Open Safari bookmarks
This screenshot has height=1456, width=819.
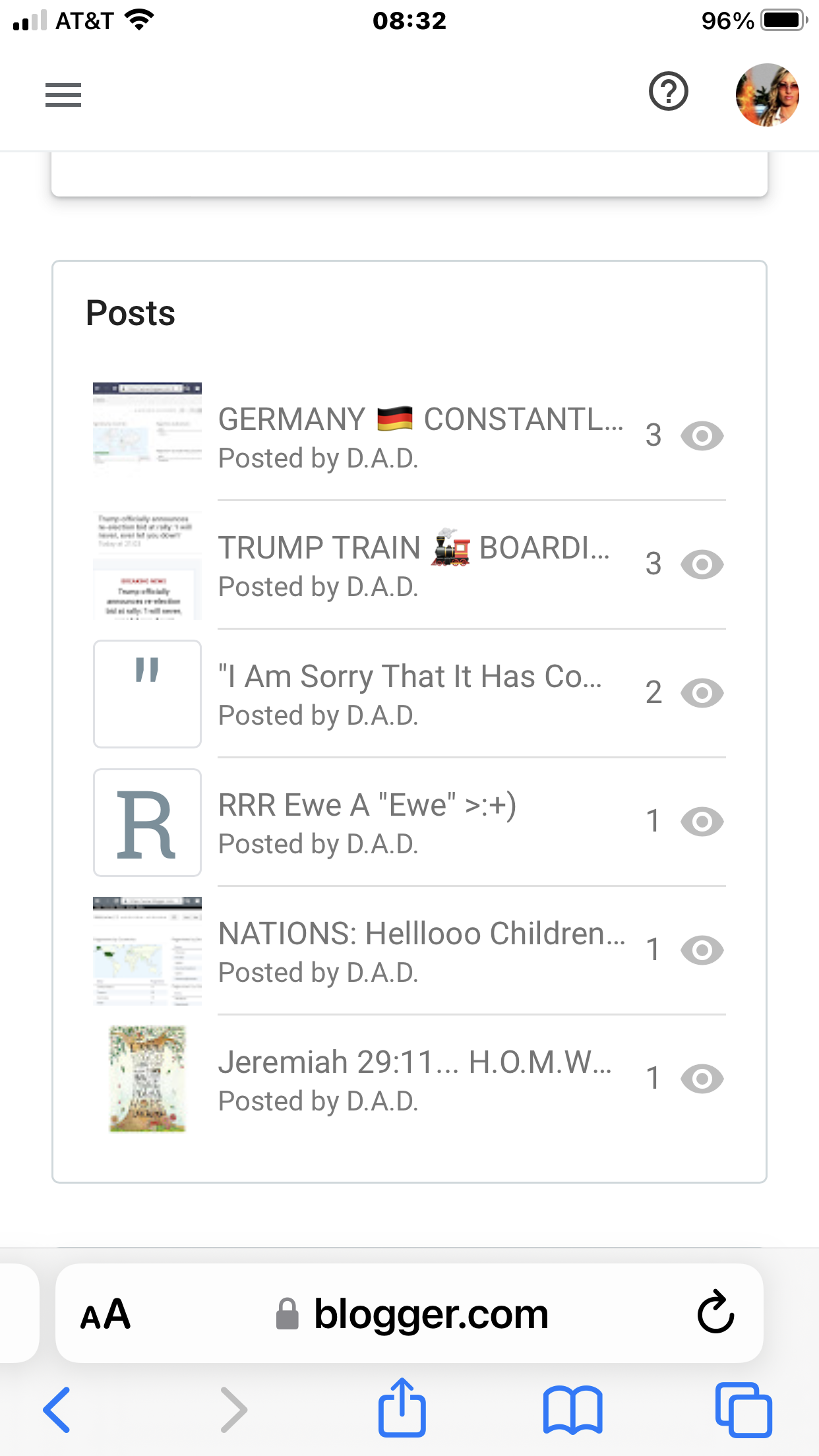coord(572,1410)
